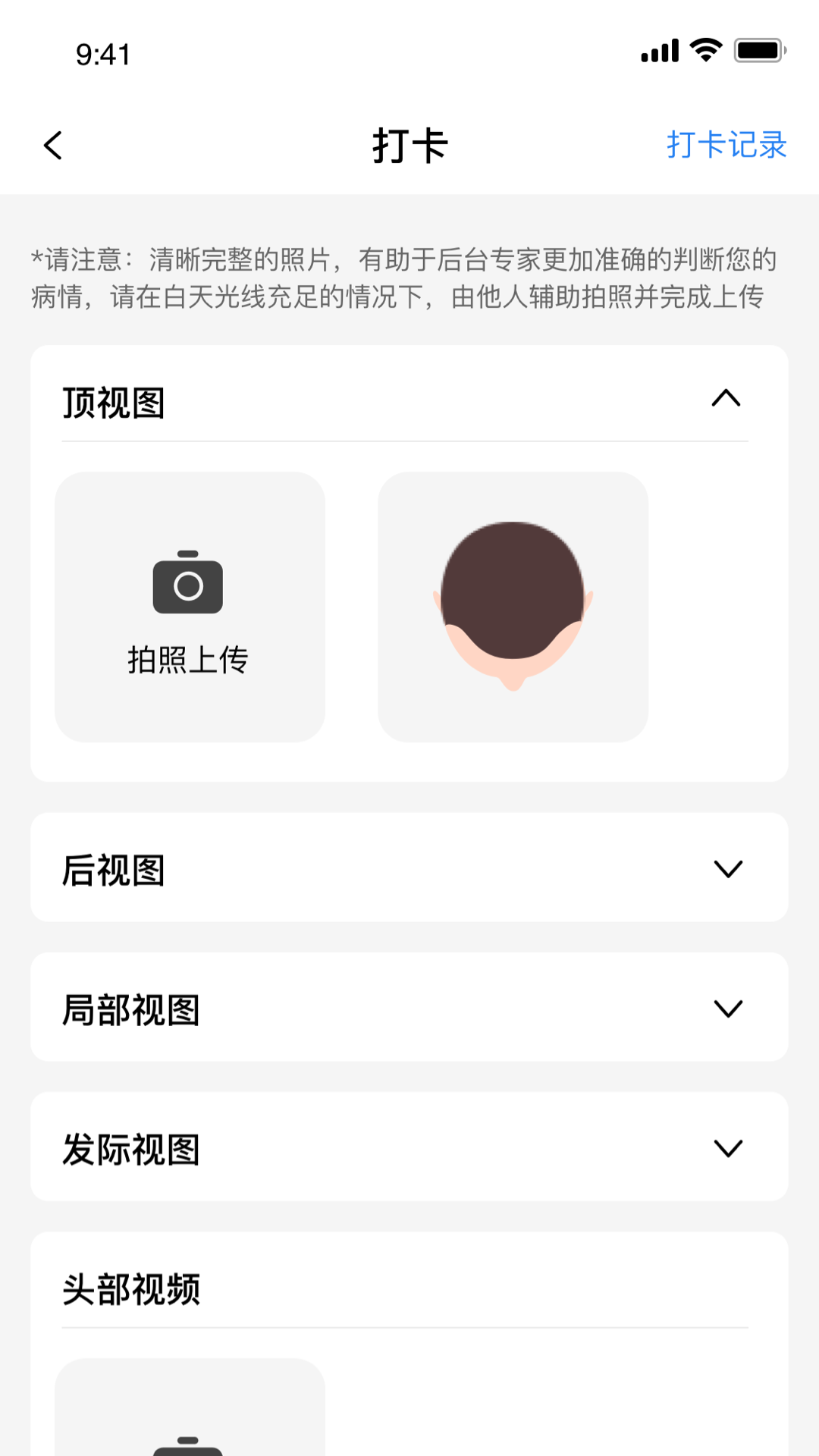Select the 打卡 page title
Image resolution: width=819 pixels, height=1456 pixels.
point(409,145)
